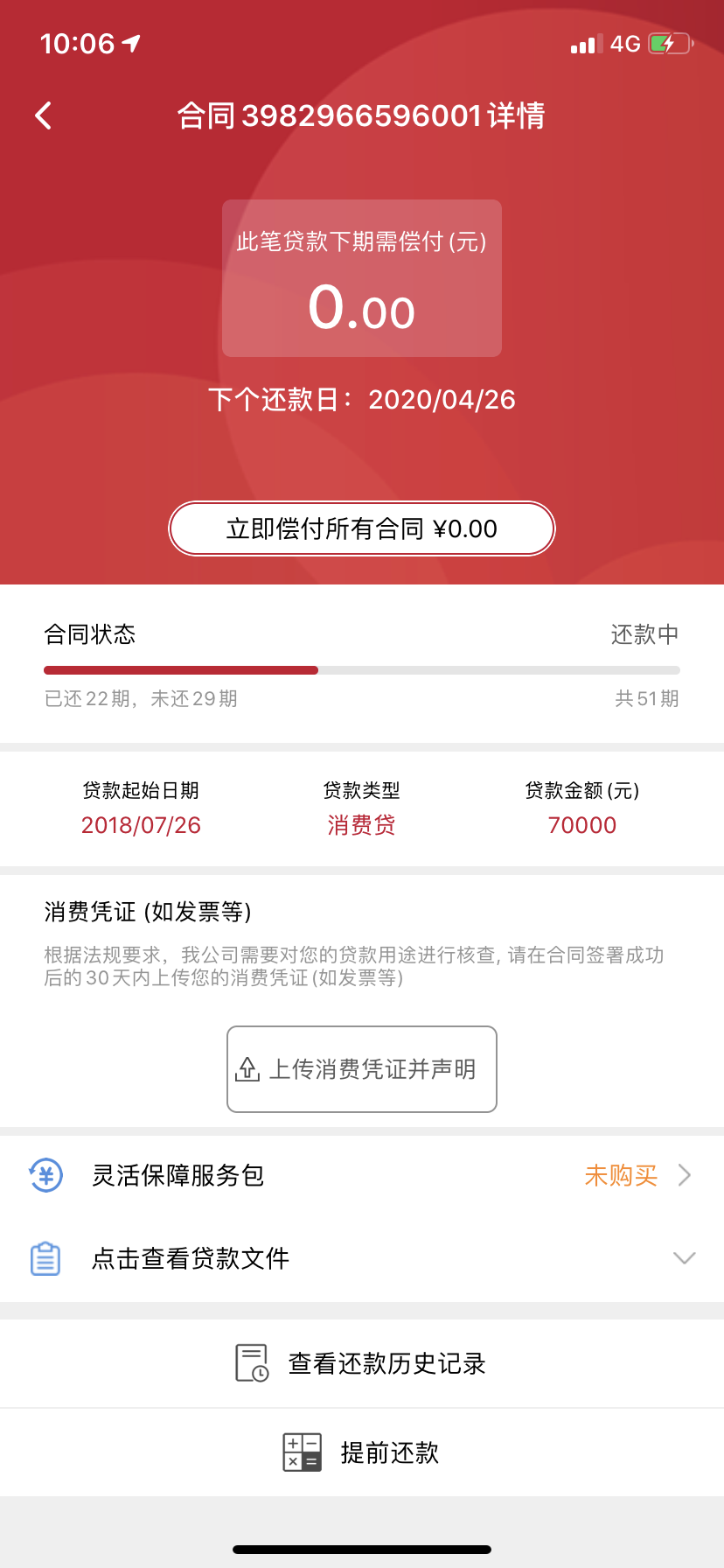This screenshot has width=724, height=1568.
Task: Select the calculator icon beside 提前还款
Action: click(x=302, y=1452)
